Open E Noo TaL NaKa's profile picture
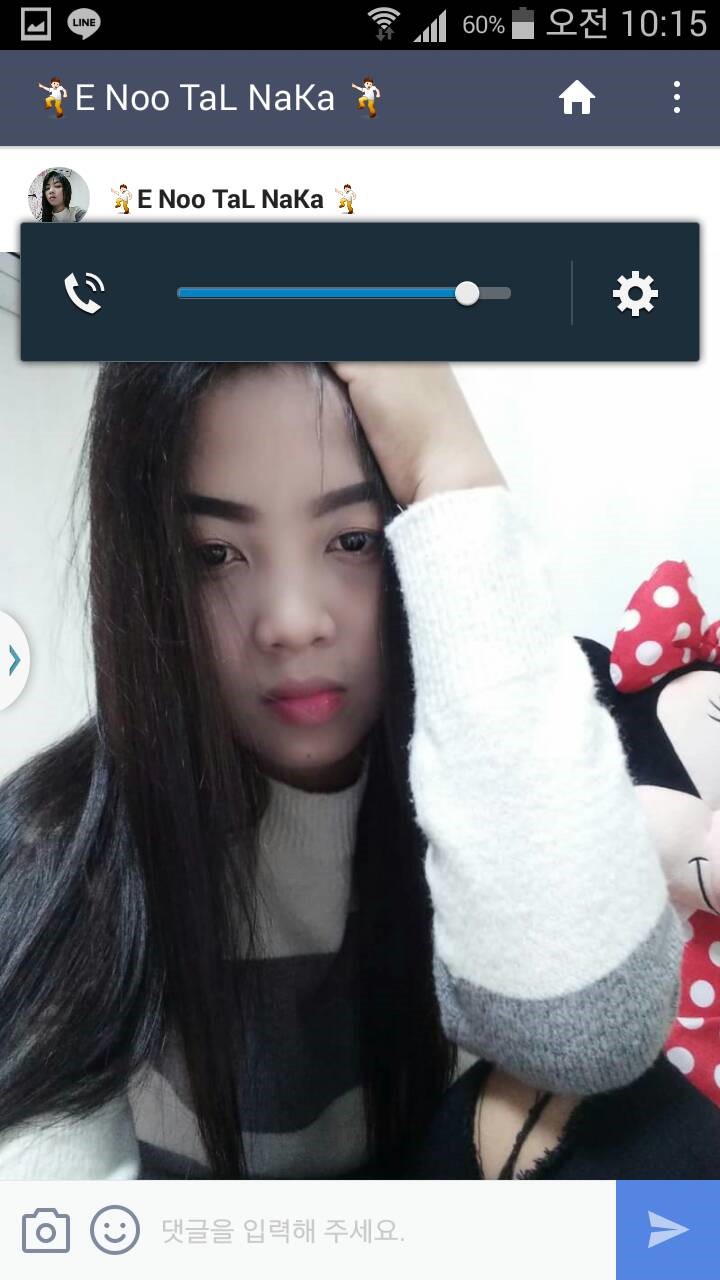This screenshot has height=1280, width=720. coord(58,196)
